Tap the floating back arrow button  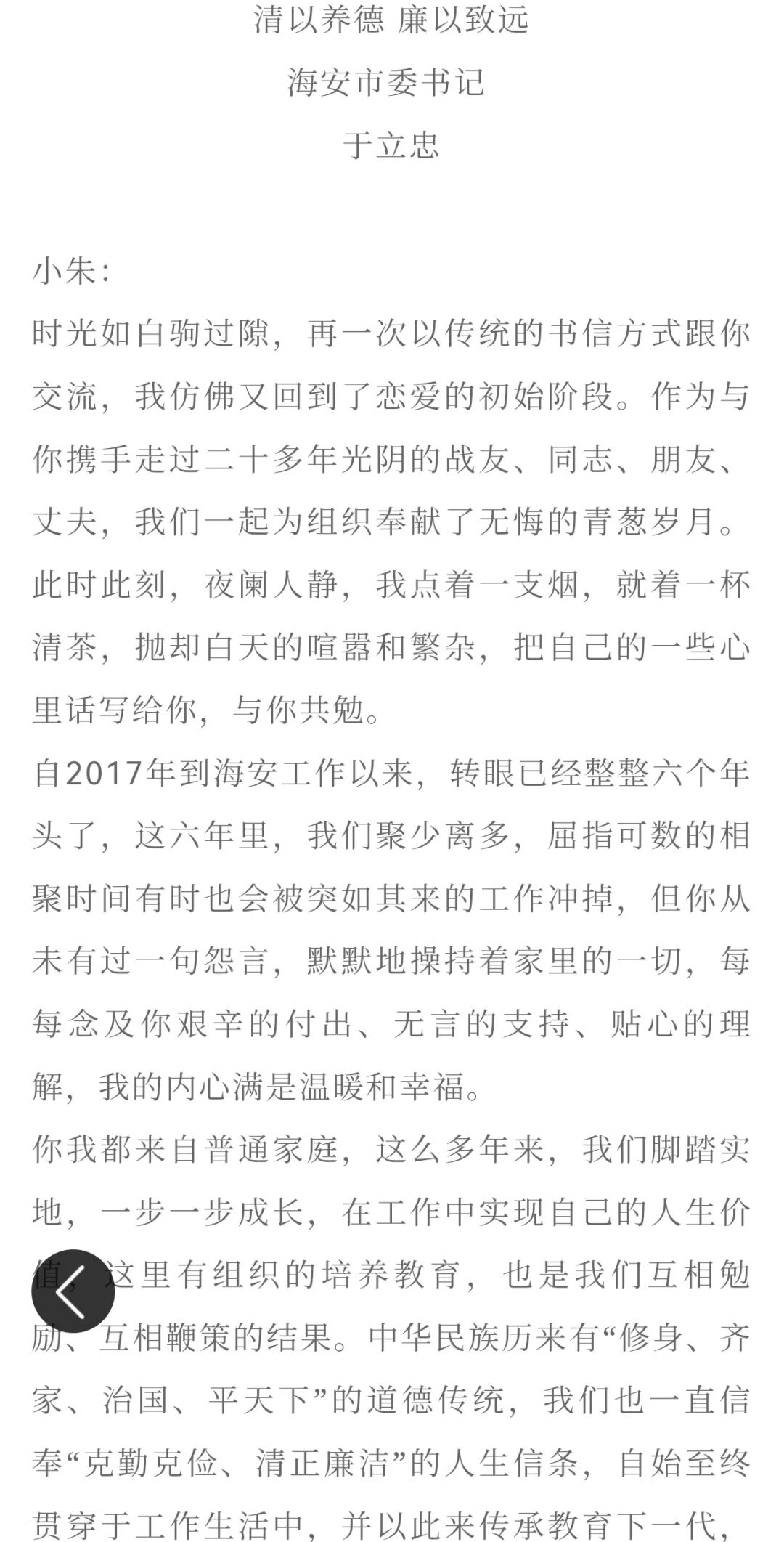point(73,1291)
